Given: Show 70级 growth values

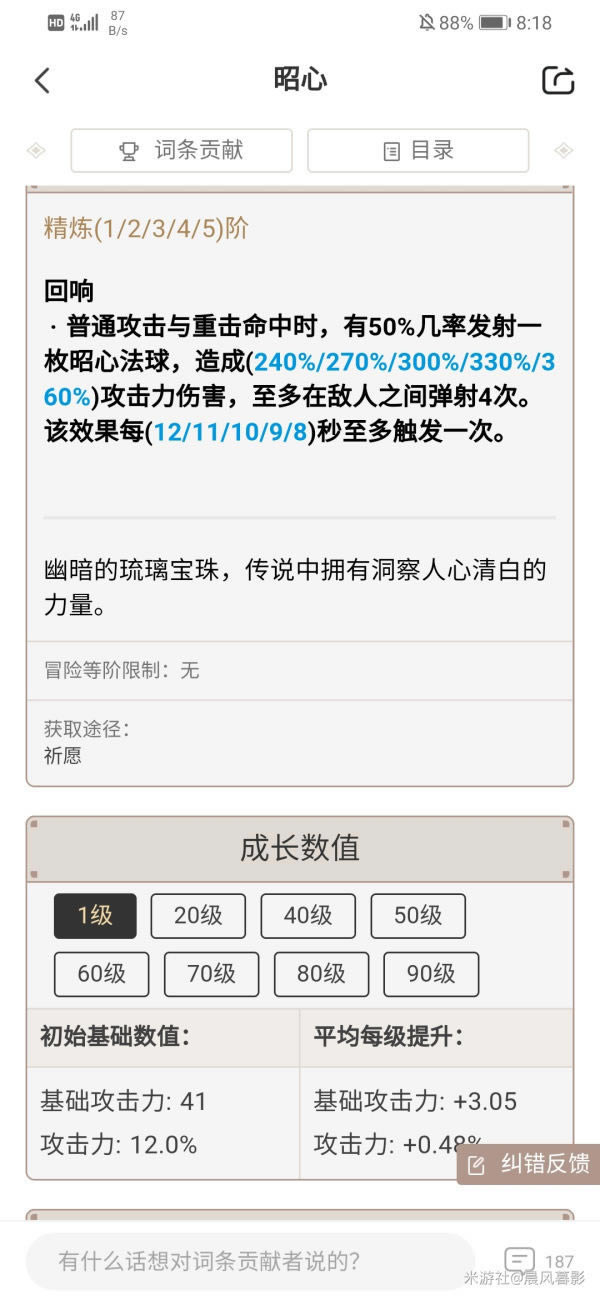Looking at the screenshot, I should [211, 974].
